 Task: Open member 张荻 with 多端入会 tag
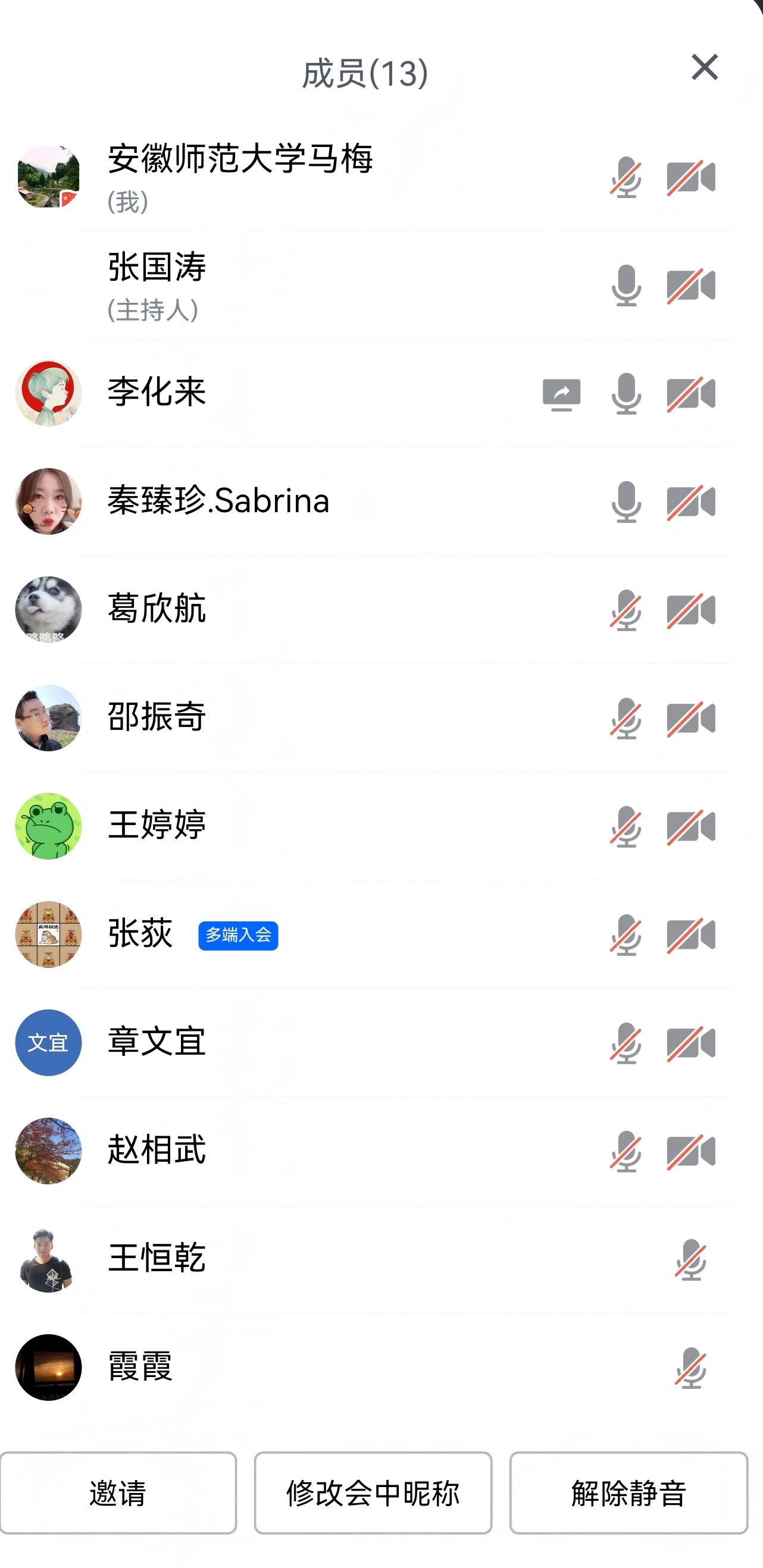(x=141, y=934)
